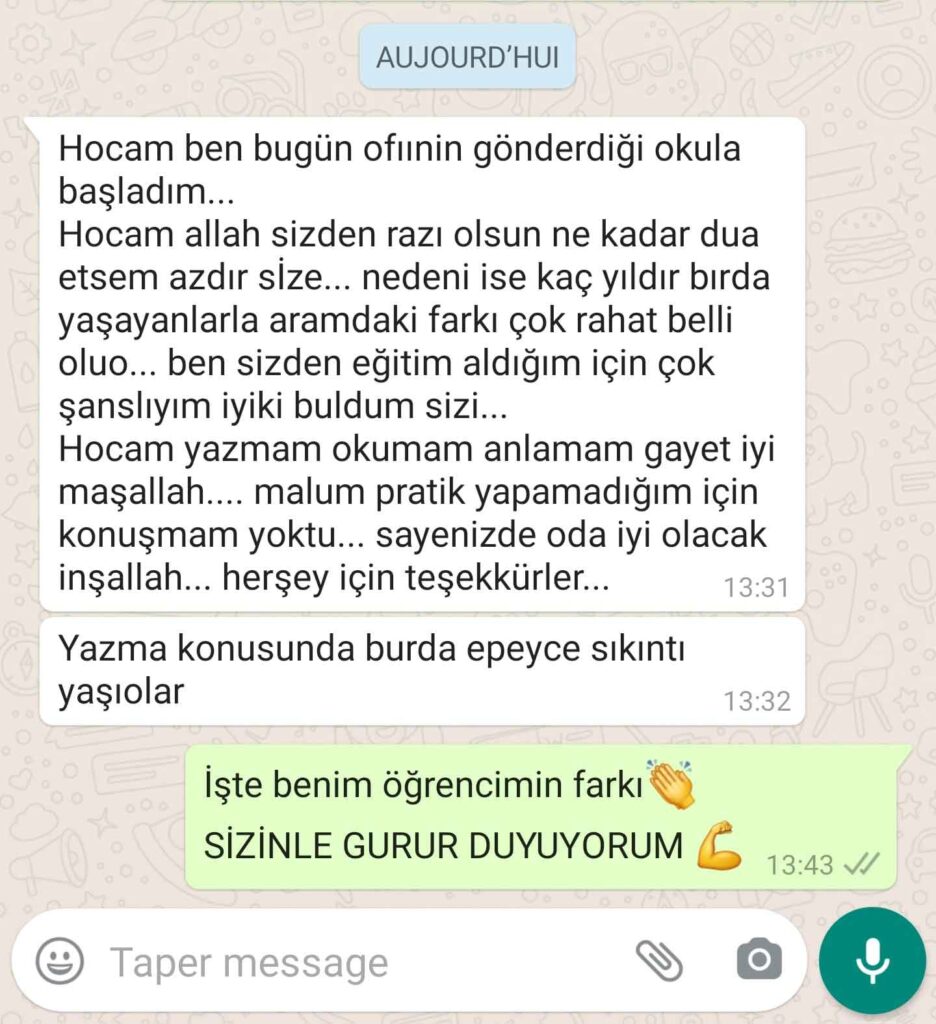
Task: Open the camera from the message bar
Action: 759,961
